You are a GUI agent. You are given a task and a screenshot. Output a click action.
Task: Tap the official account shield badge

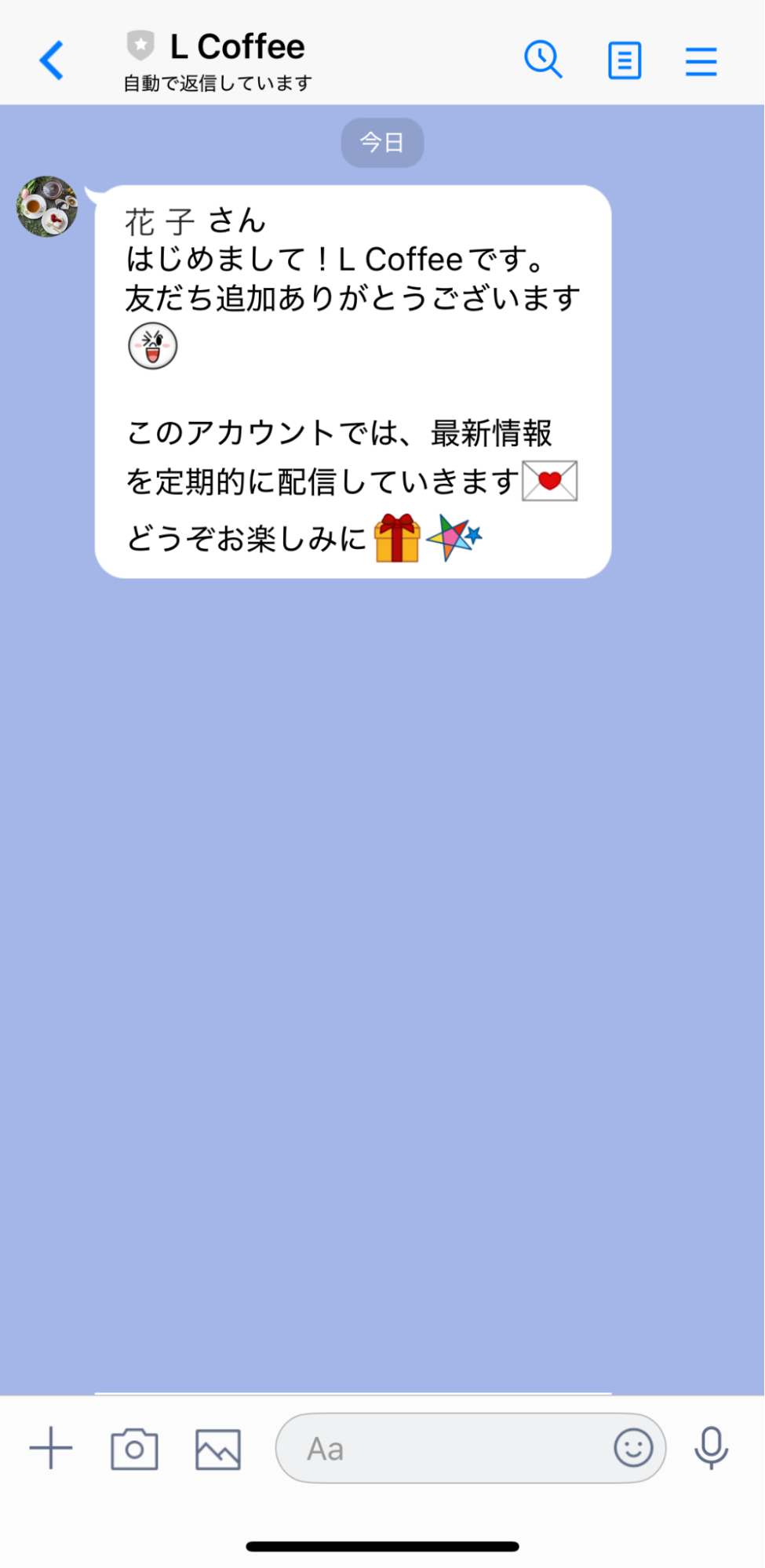click(139, 45)
